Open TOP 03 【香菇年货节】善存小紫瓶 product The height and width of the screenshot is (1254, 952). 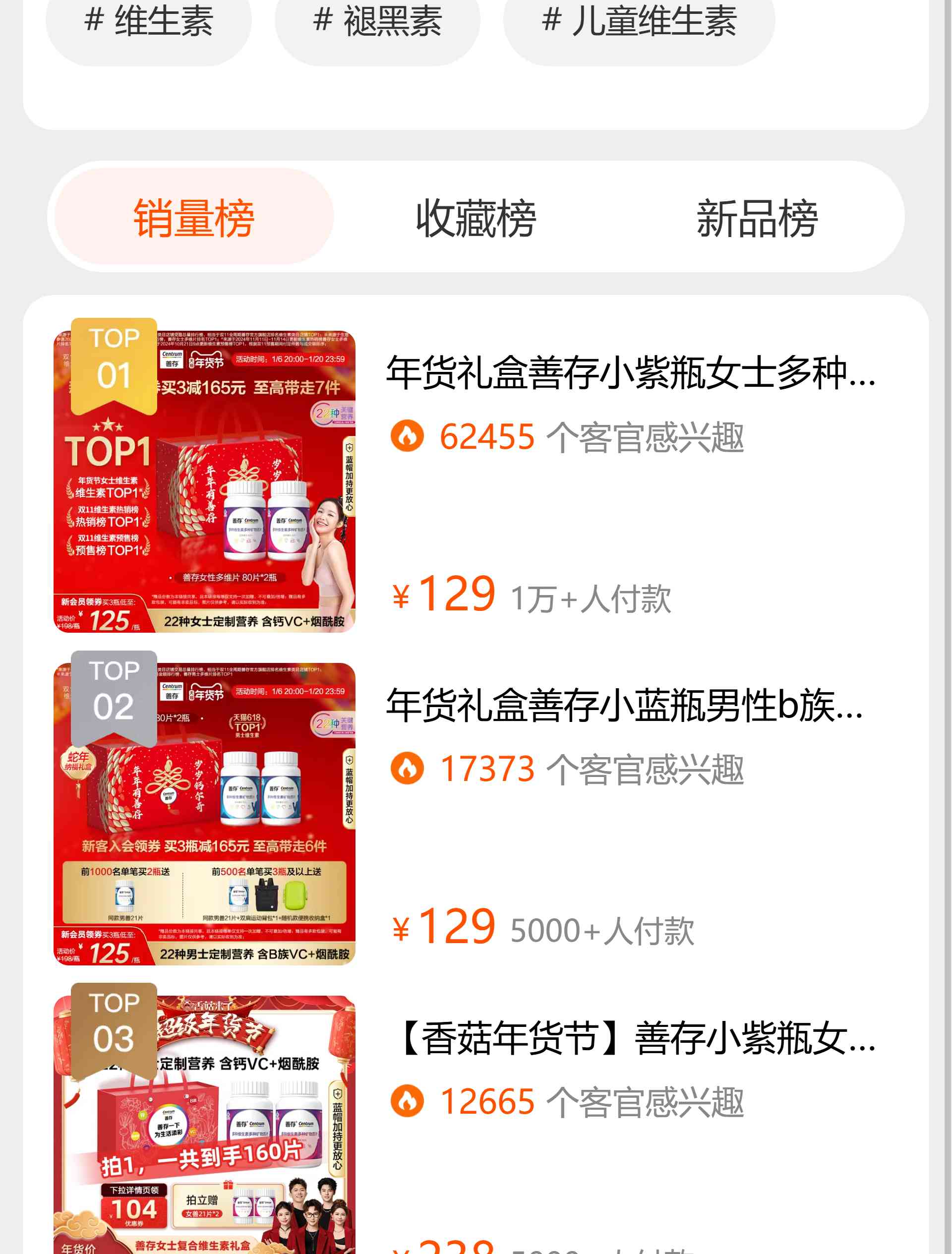(x=635, y=1039)
